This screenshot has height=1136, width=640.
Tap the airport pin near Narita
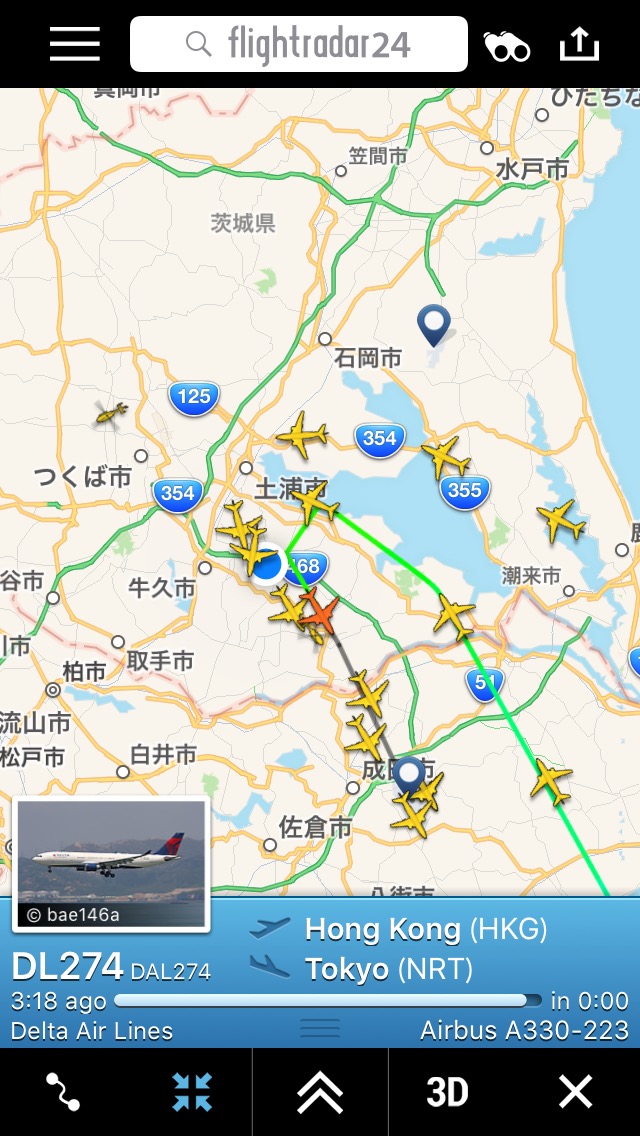coord(408,775)
